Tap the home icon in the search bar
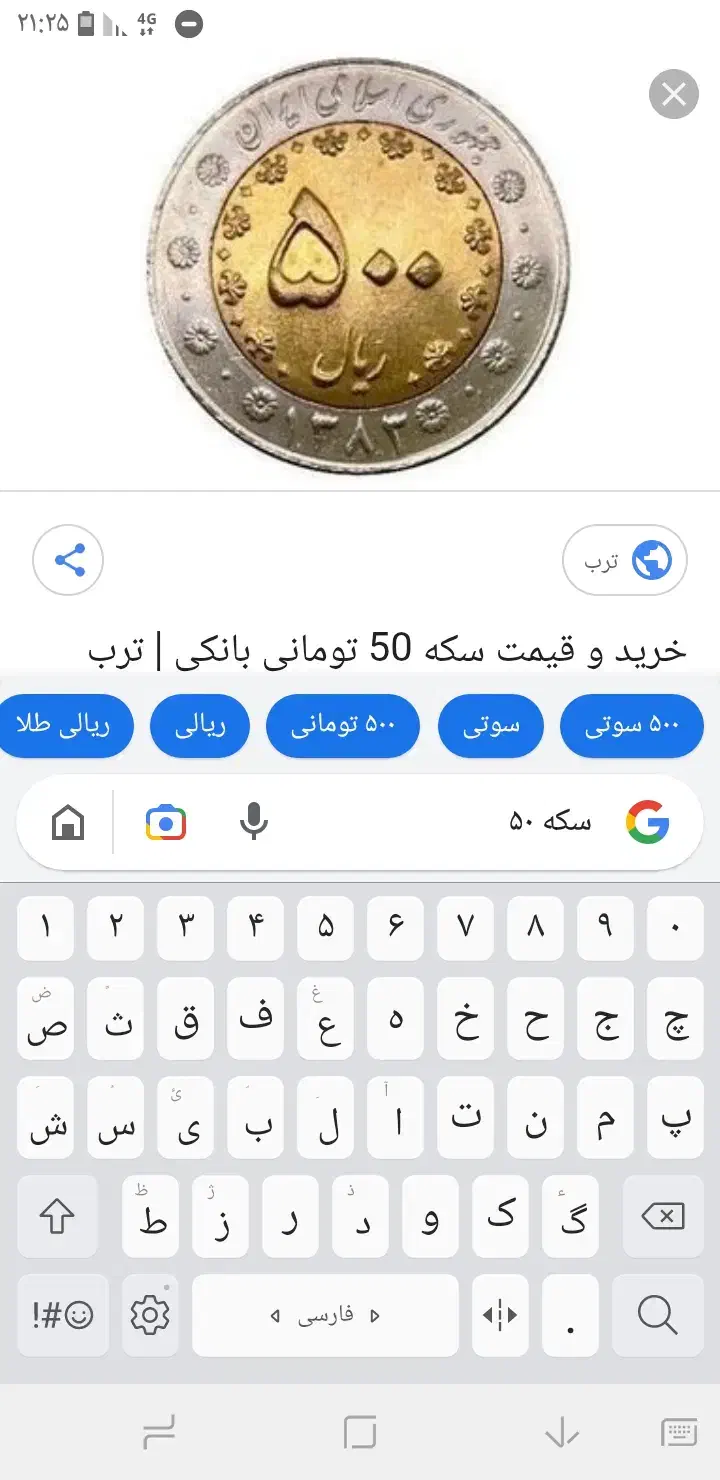The width and height of the screenshot is (720, 1480). pyautogui.click(x=68, y=822)
